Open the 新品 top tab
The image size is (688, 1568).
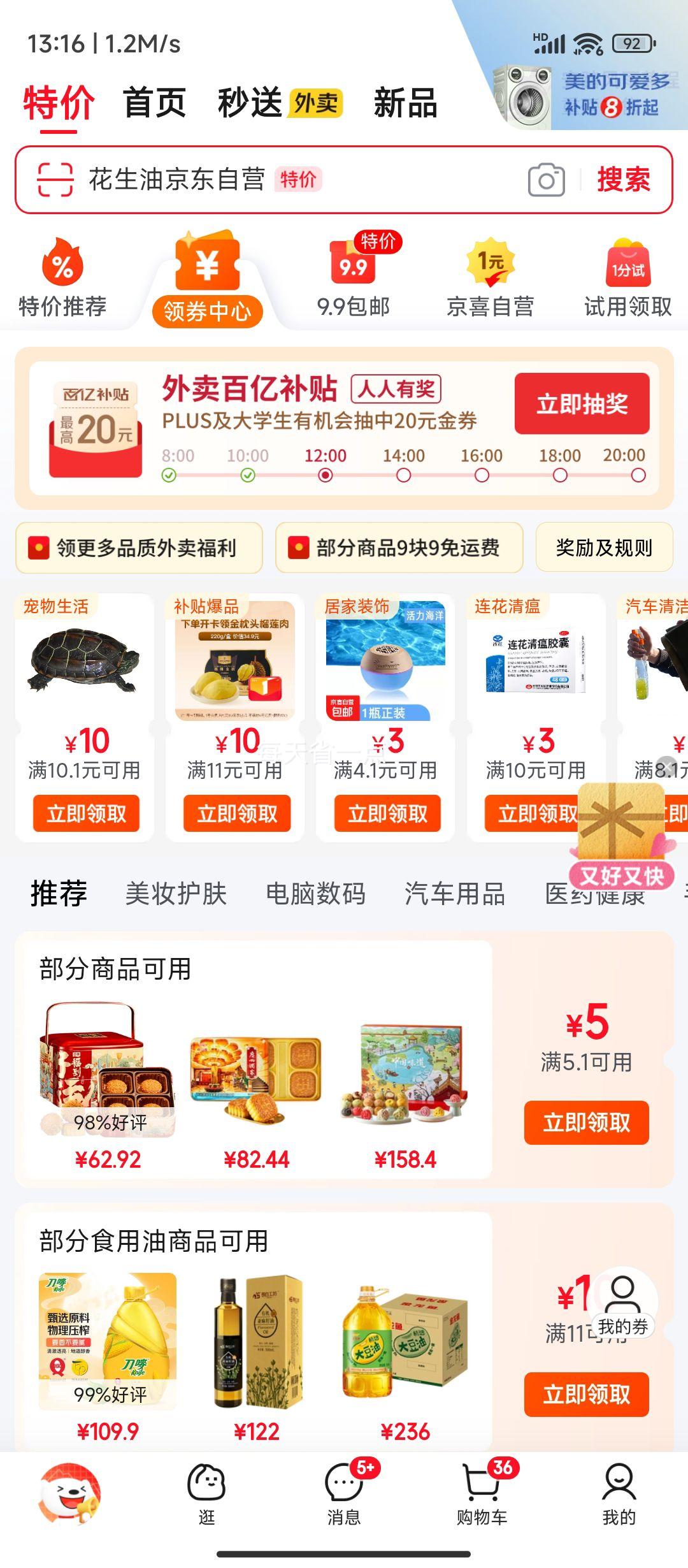coord(405,103)
